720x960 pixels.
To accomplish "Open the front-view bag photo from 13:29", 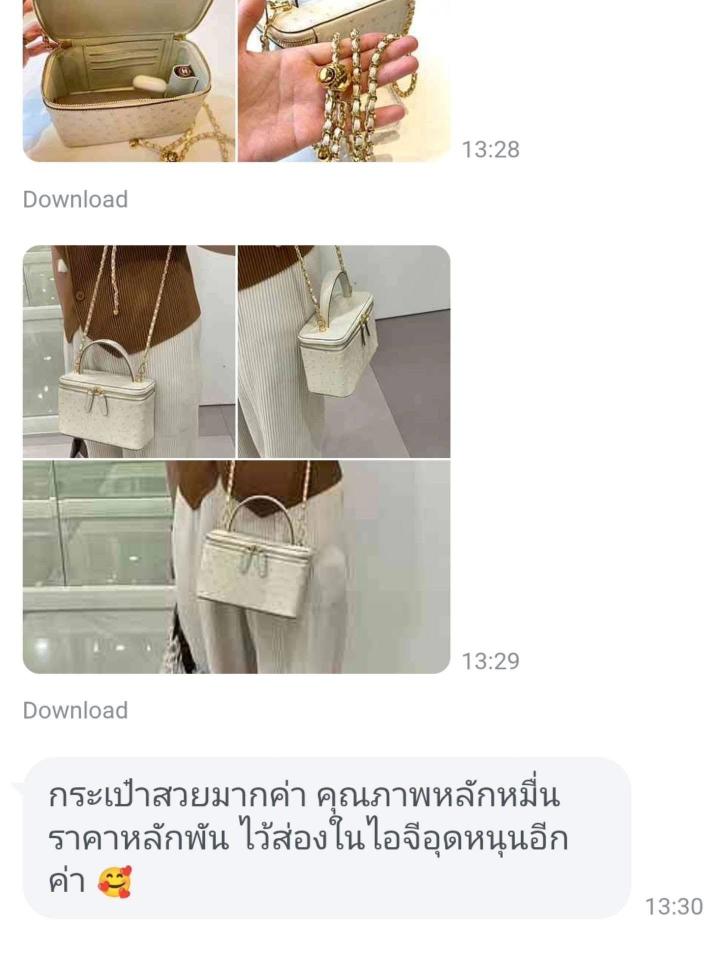I will click(129, 351).
